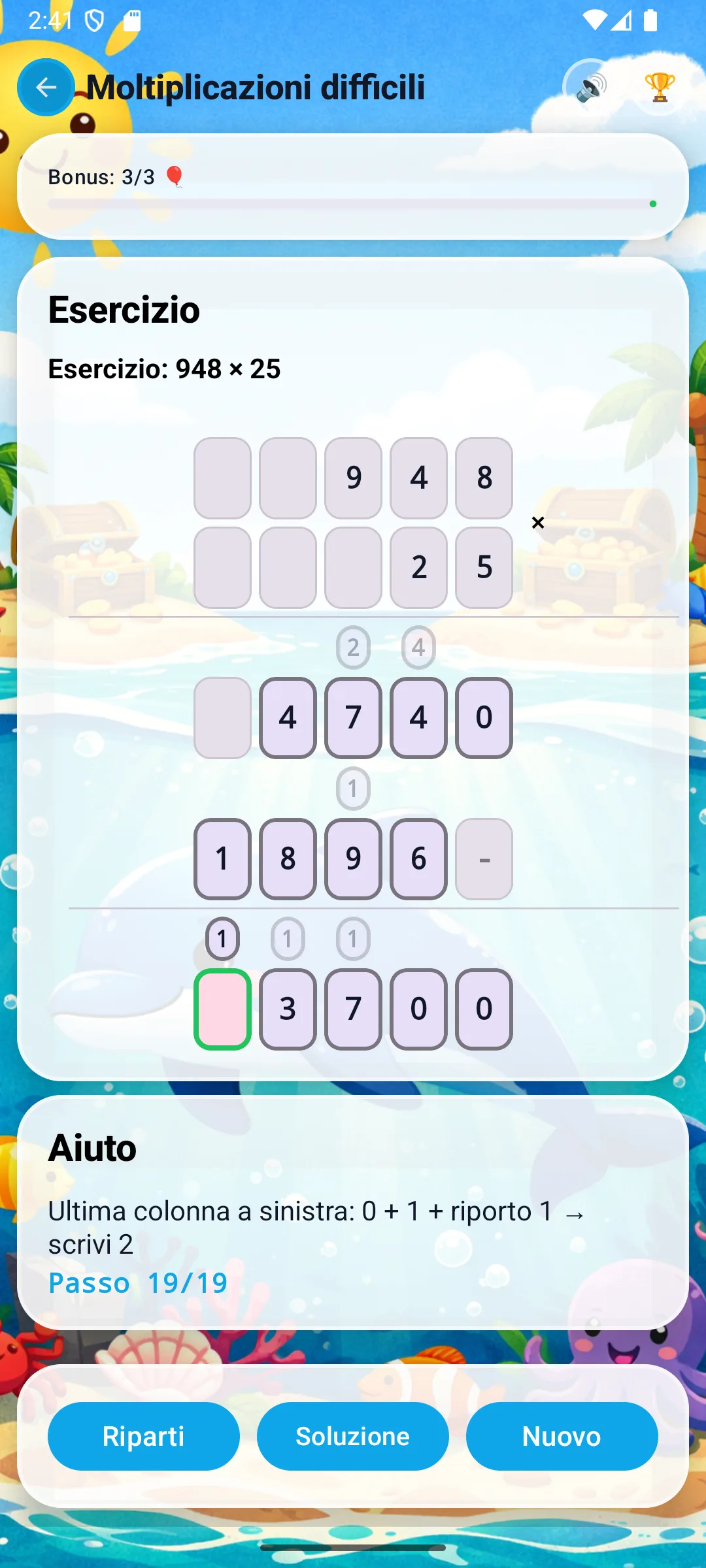Open the trophy achievements
The height and width of the screenshot is (1568, 706).
tap(659, 87)
